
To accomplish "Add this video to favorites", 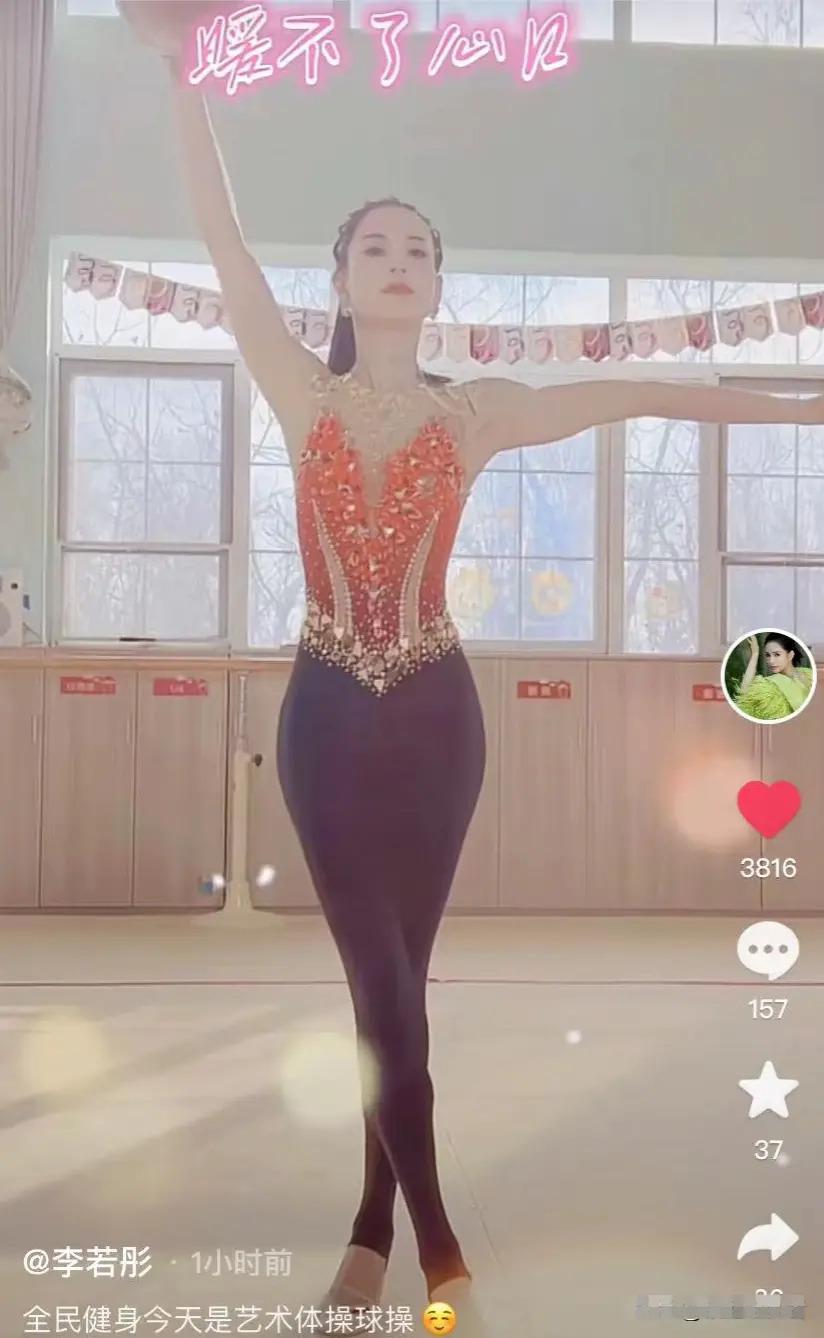I will pos(768,1091).
